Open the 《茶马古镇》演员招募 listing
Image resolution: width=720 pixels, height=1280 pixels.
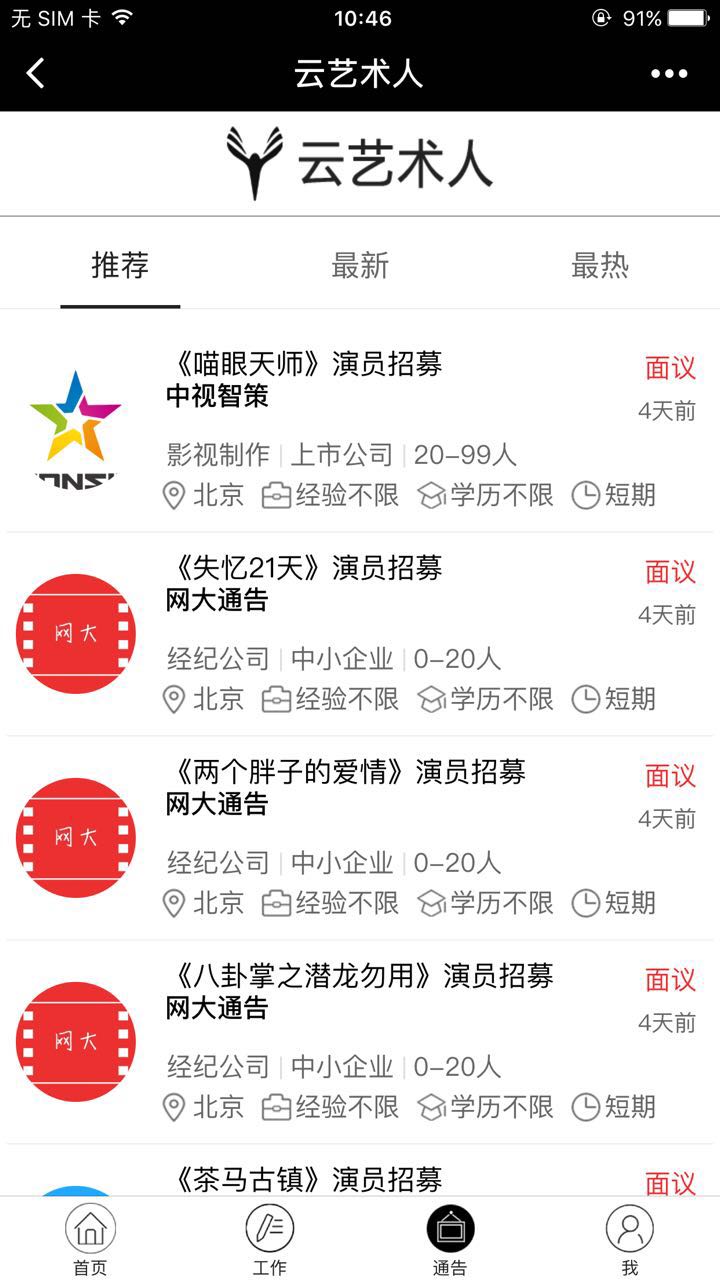click(304, 1179)
